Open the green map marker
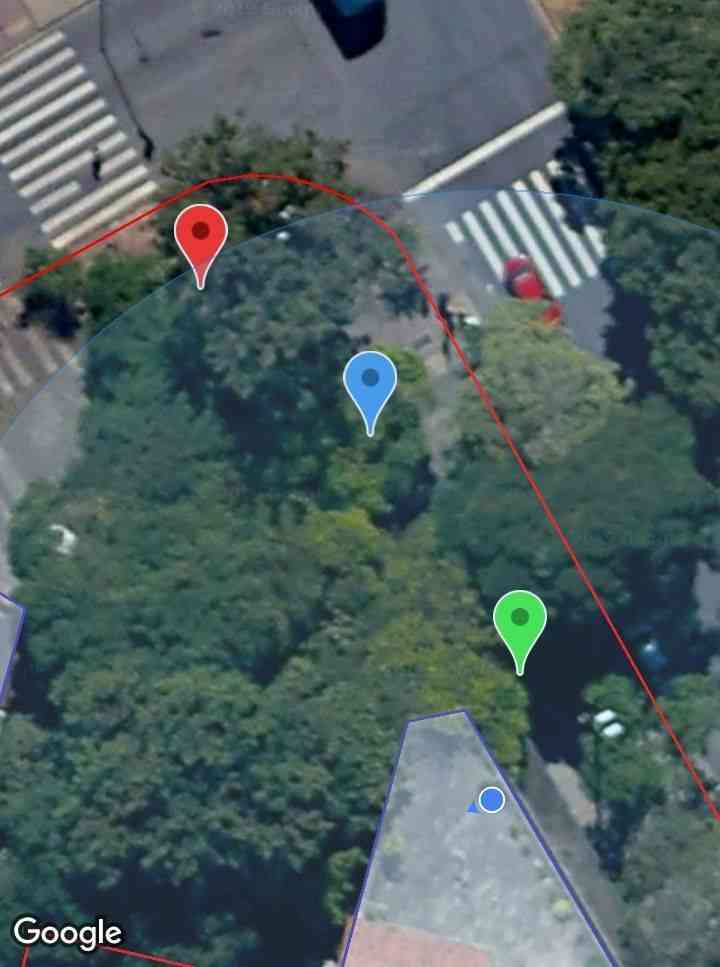 [x=519, y=622]
